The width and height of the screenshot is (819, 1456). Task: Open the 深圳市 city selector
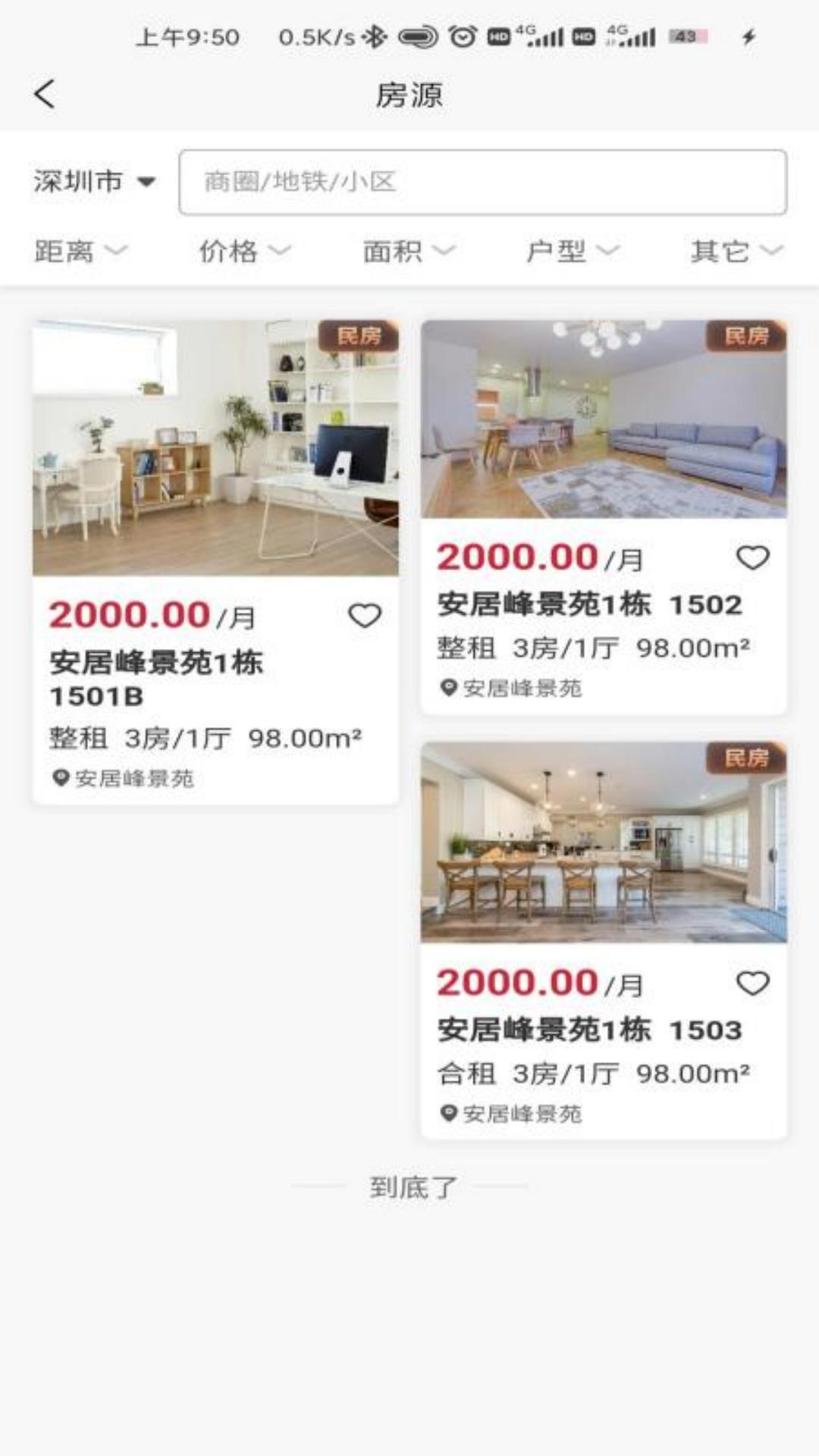coord(93,180)
